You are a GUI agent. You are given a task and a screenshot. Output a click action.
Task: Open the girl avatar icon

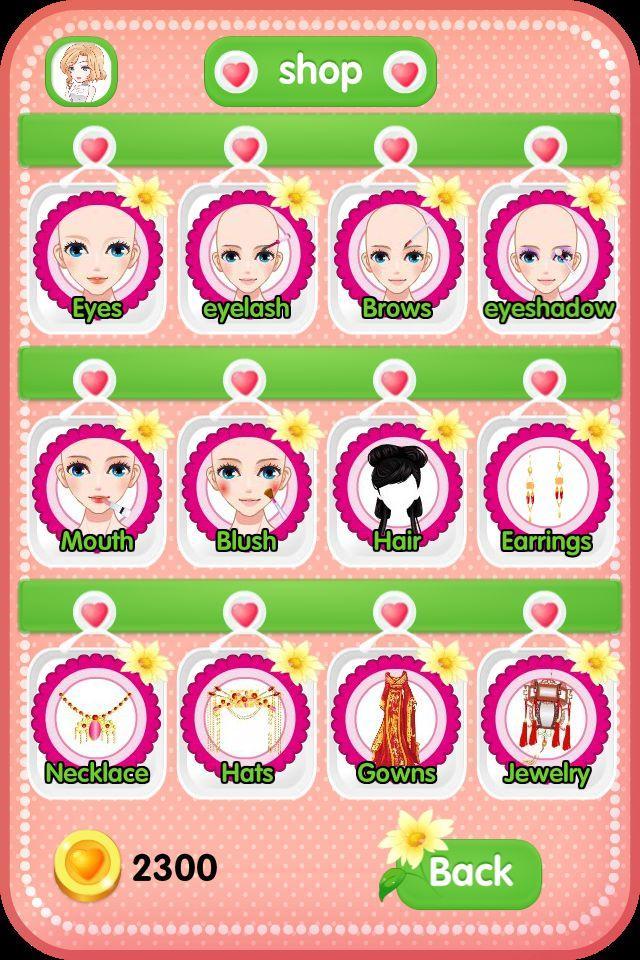pos(82,73)
